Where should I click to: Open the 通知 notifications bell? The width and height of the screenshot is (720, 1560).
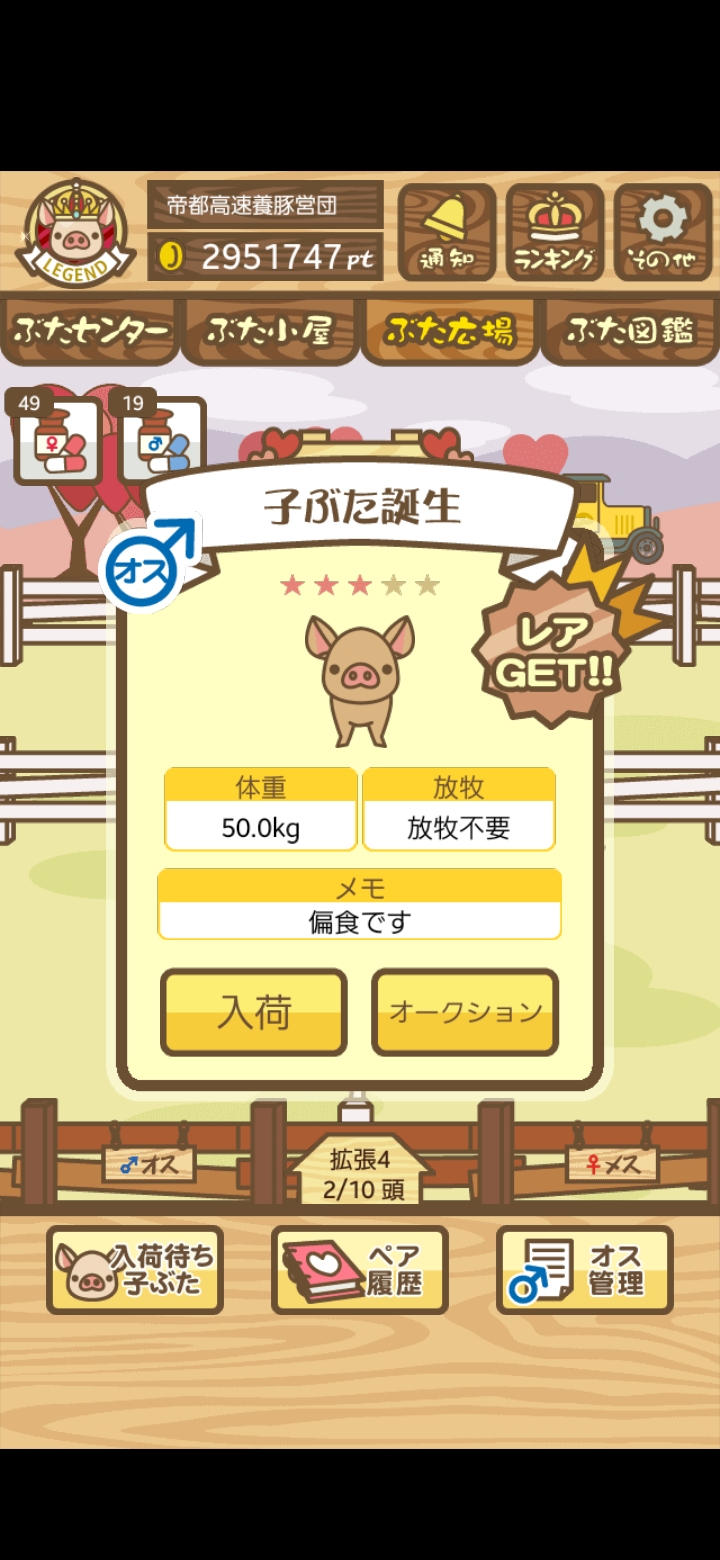tap(447, 232)
